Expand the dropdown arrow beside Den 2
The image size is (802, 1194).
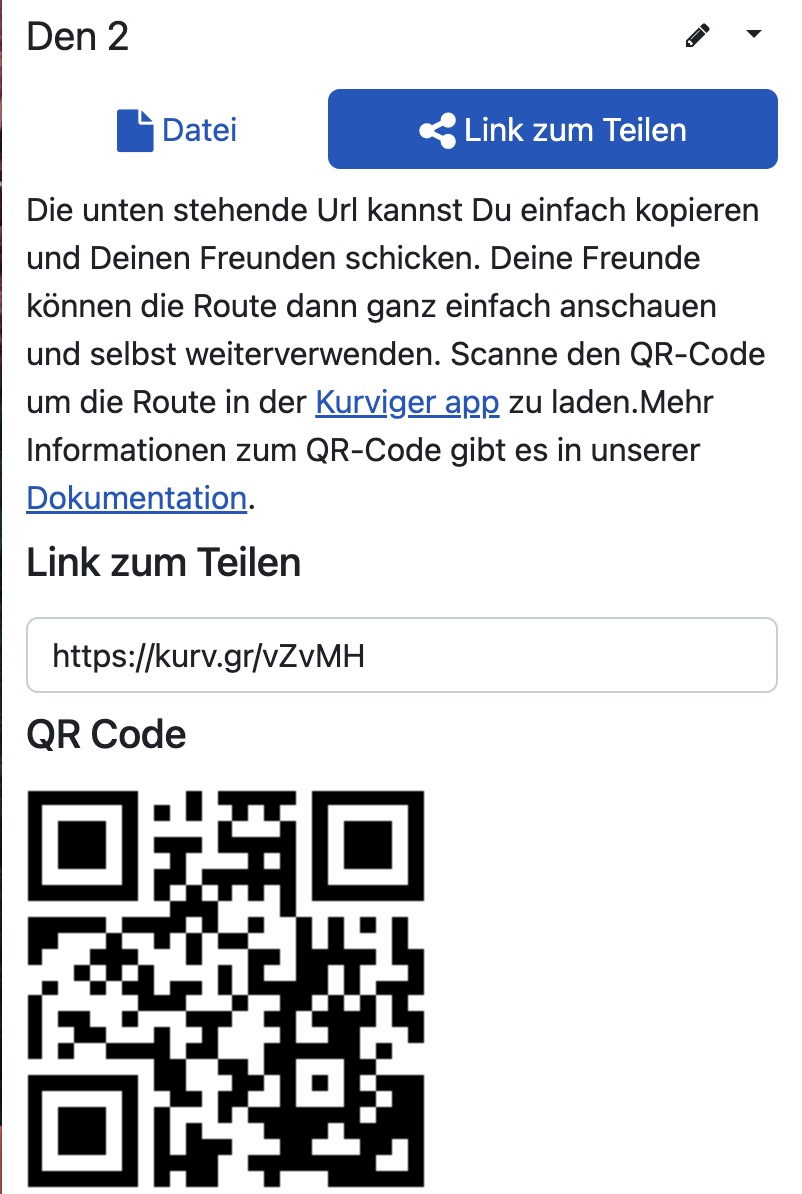click(754, 36)
